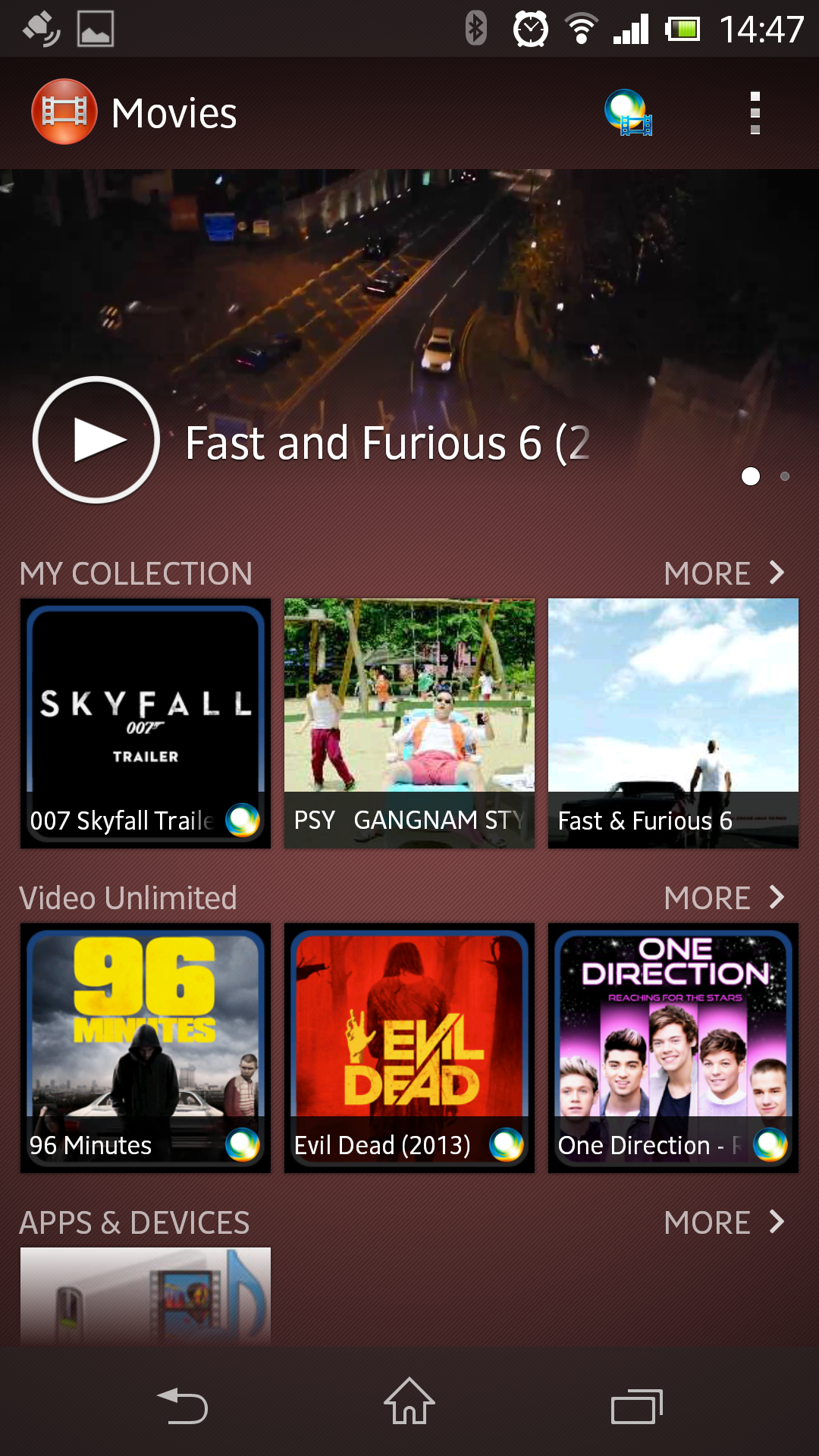Open the Video Unlimited icon in app bar

[629, 113]
